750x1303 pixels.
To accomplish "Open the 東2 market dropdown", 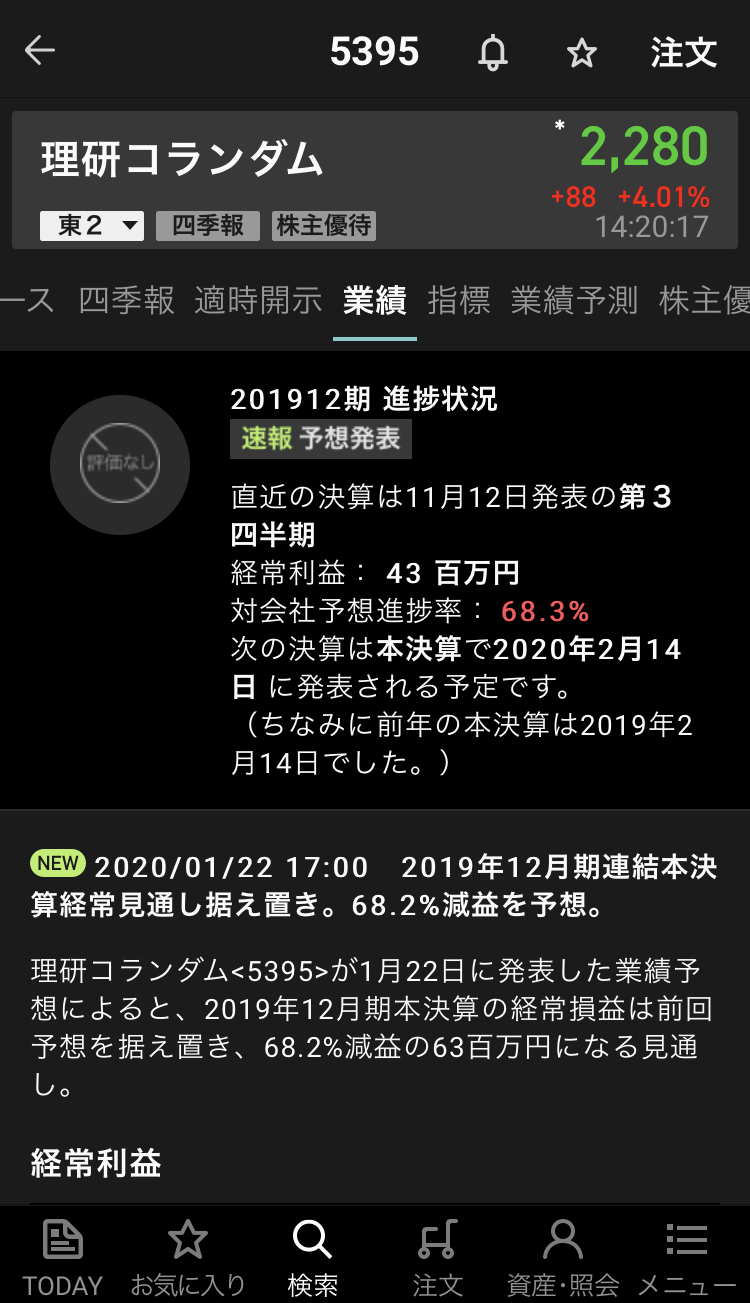I will [92, 226].
